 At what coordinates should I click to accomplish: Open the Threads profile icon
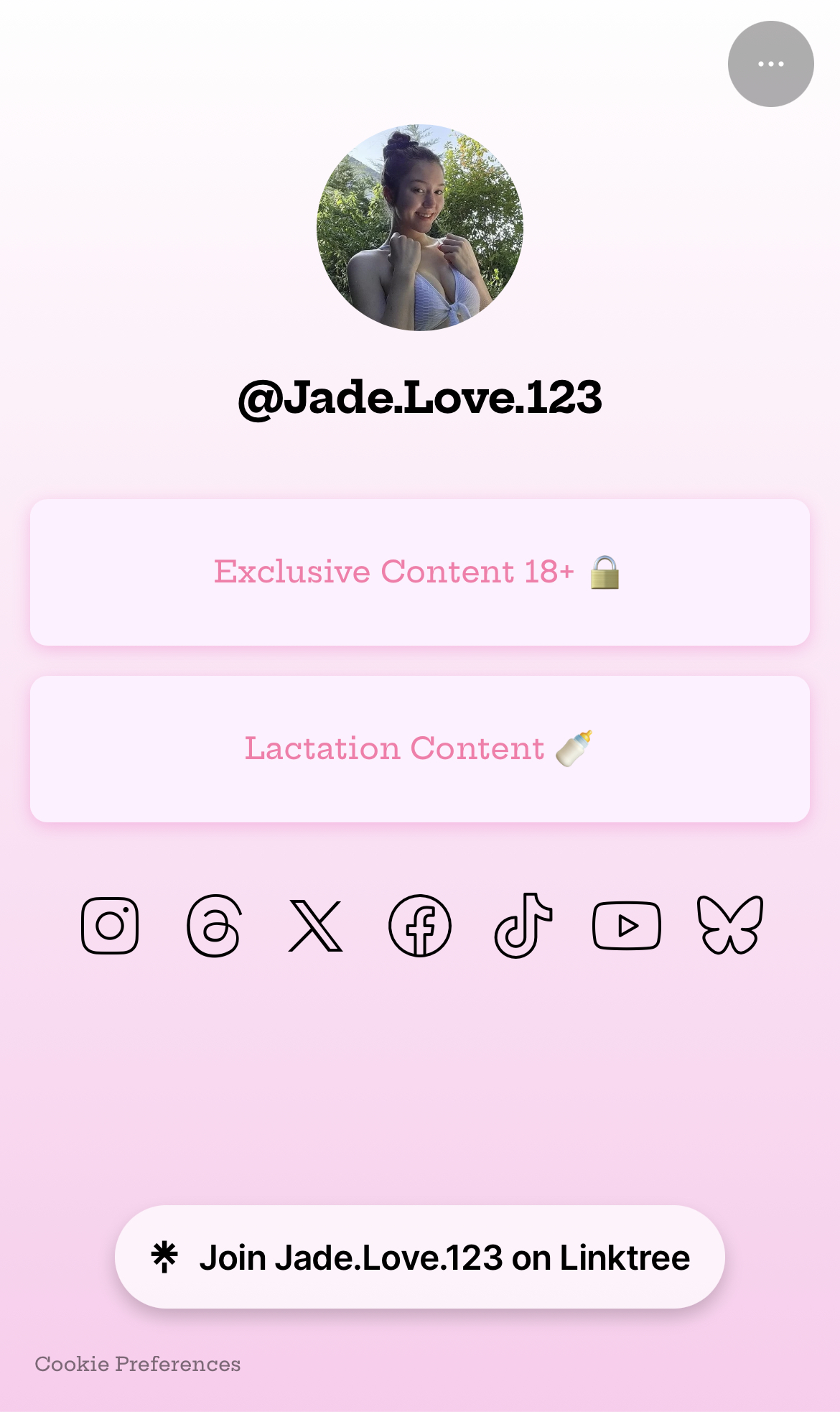point(213,926)
